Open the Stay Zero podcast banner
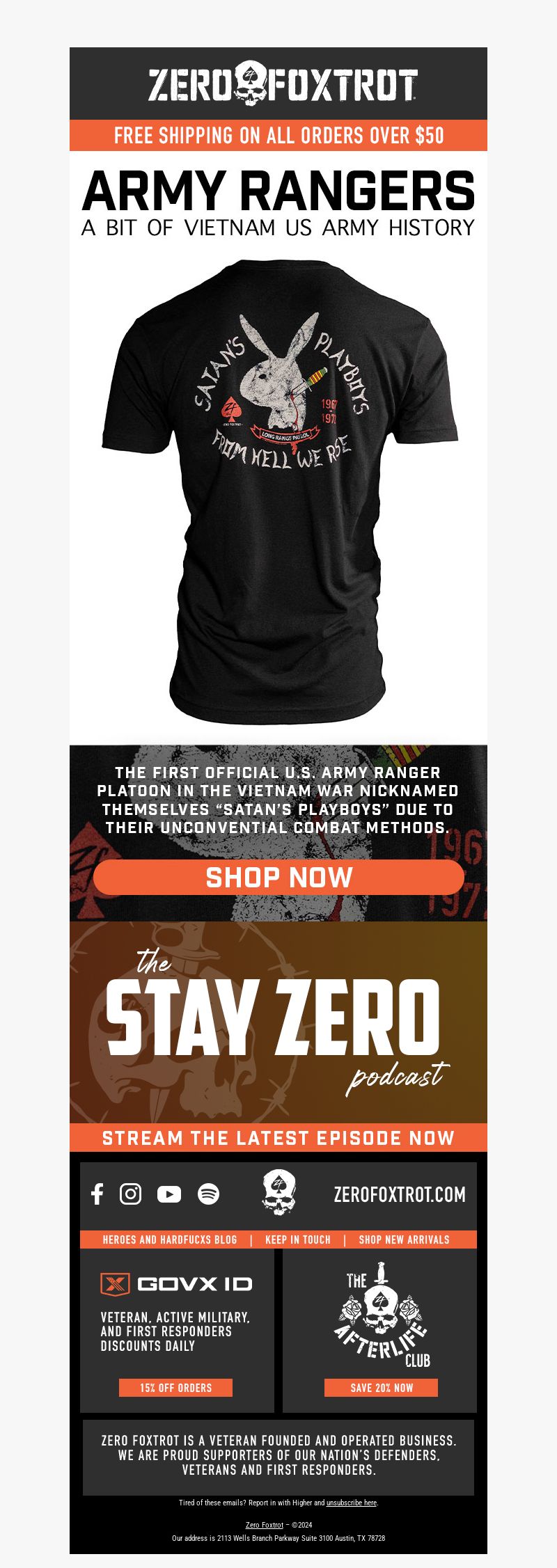 (278, 1023)
